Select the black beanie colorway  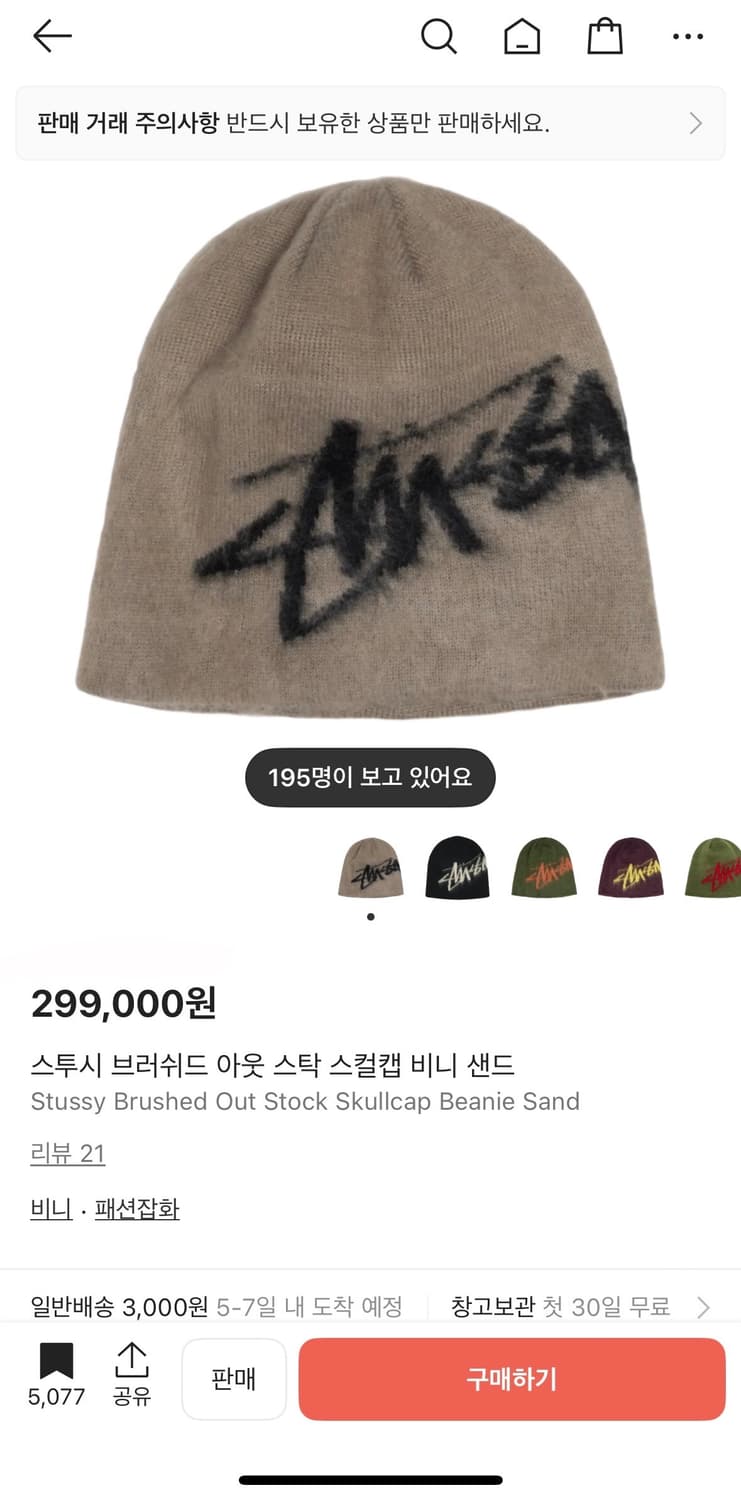(458, 869)
